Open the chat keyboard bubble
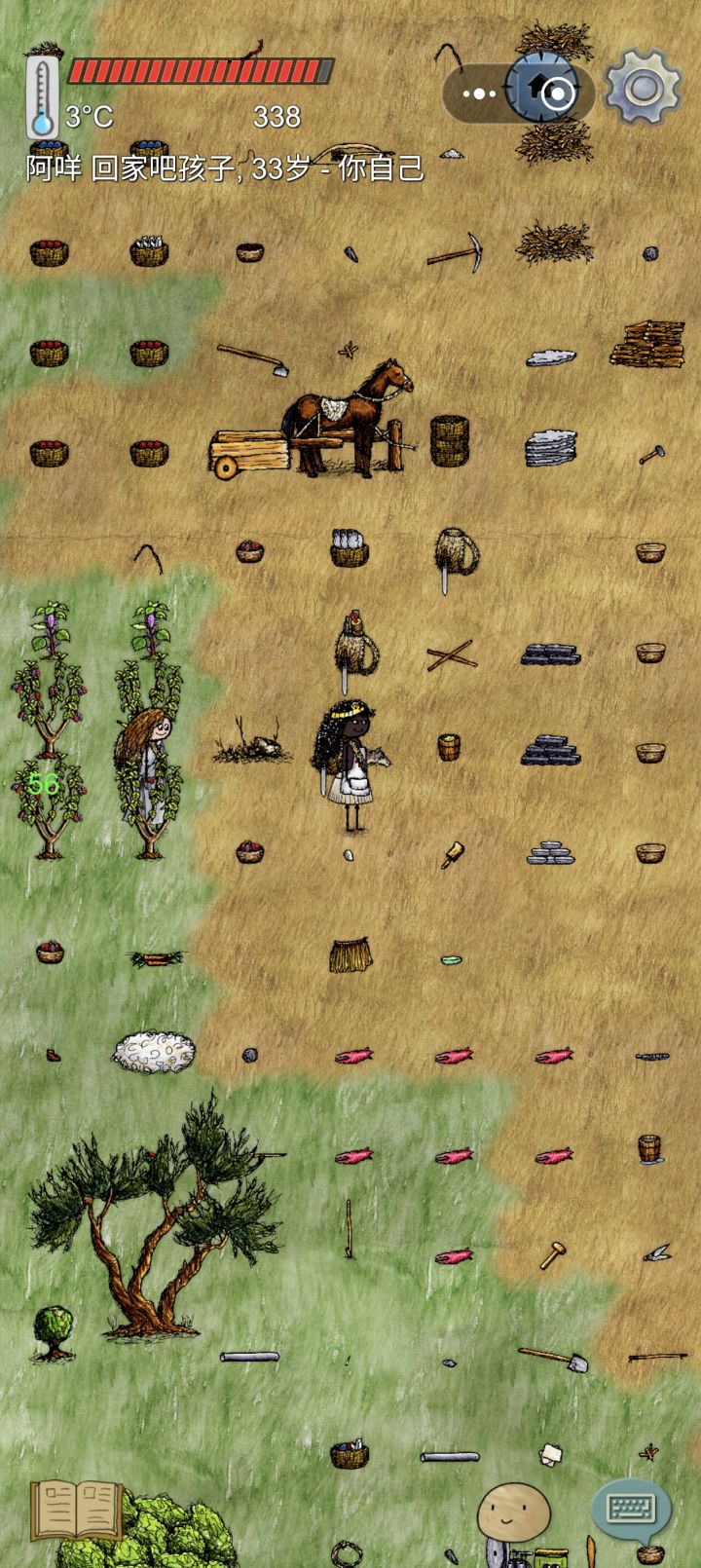 [632, 1511]
